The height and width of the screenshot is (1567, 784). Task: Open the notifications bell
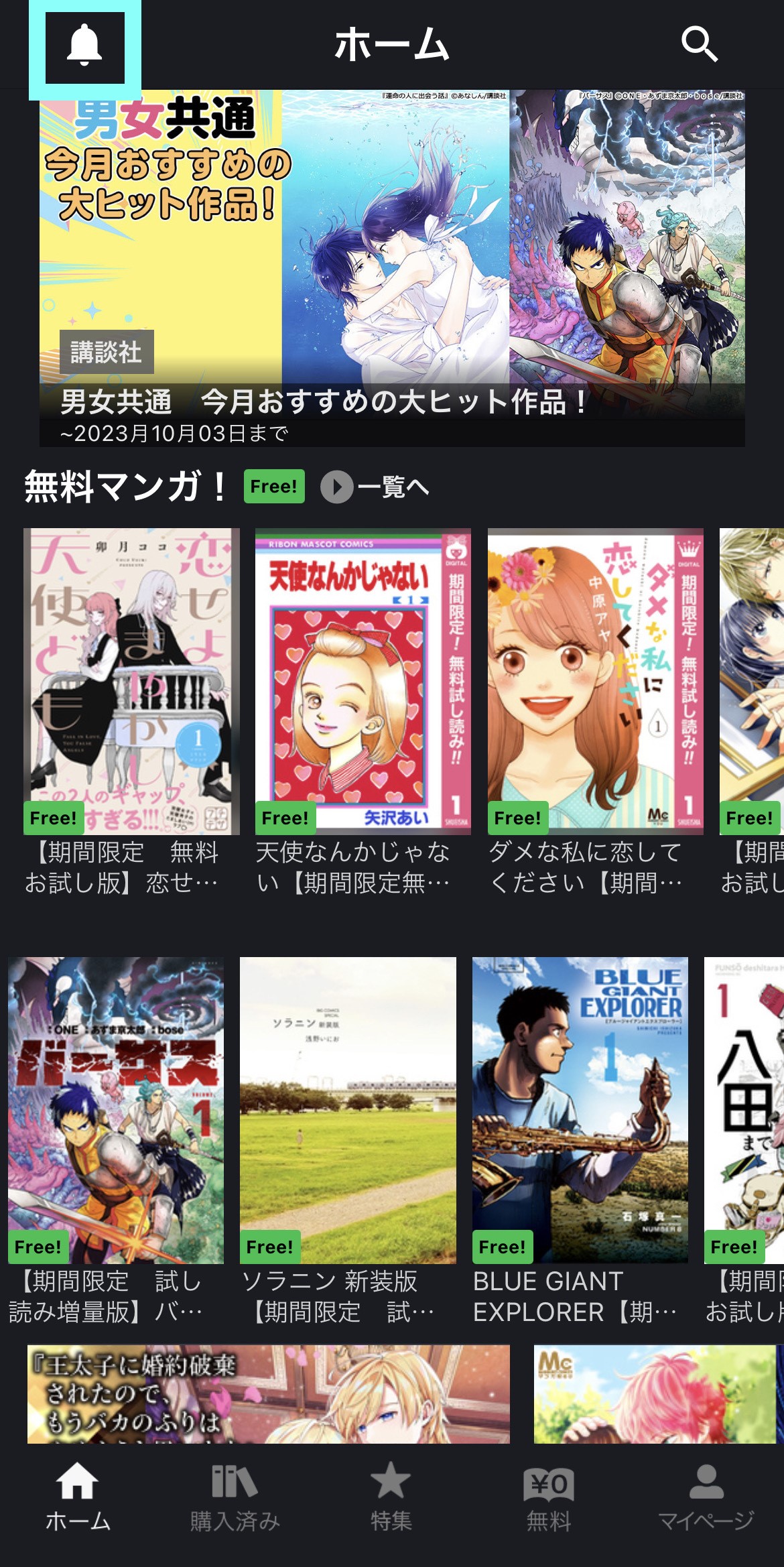[85, 46]
